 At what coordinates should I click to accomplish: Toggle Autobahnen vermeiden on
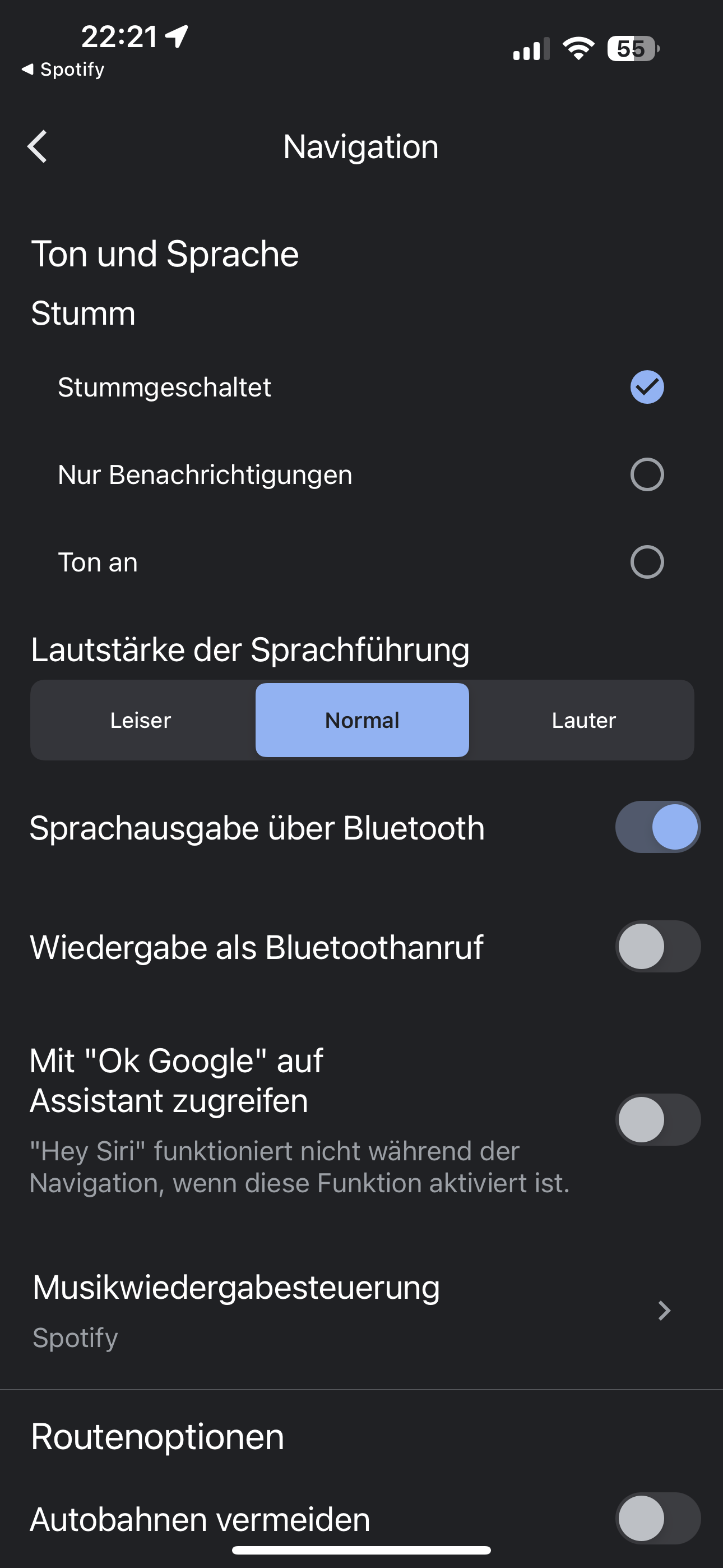pos(657,1518)
